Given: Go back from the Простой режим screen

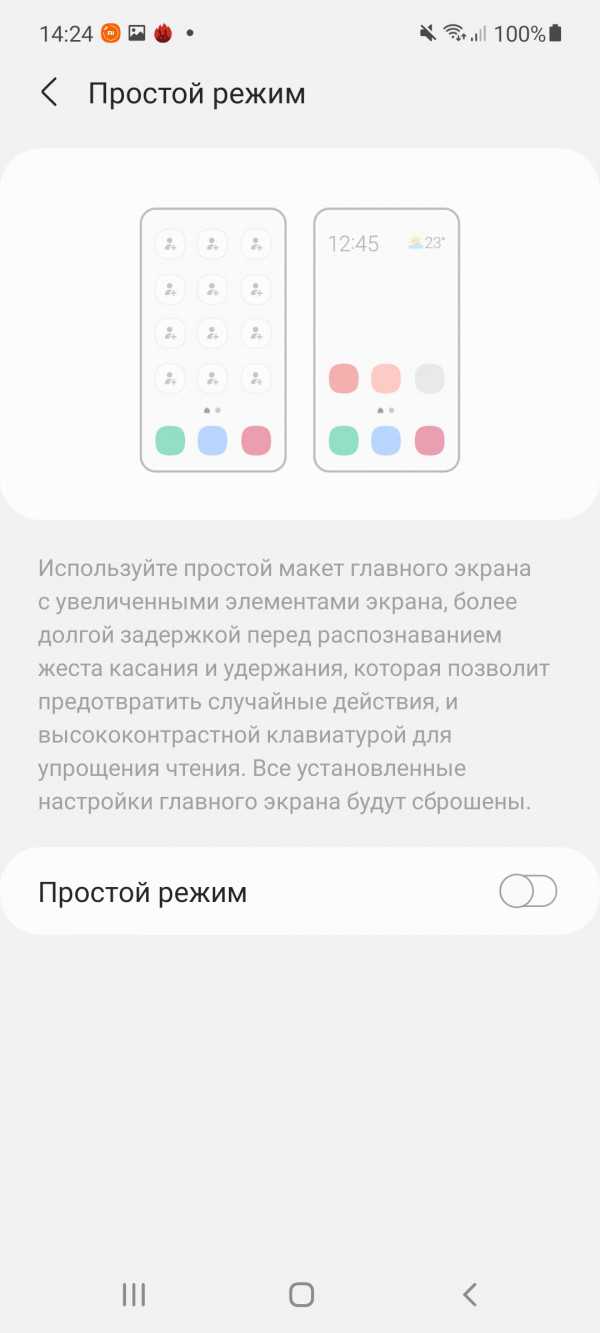Looking at the screenshot, I should [x=49, y=93].
